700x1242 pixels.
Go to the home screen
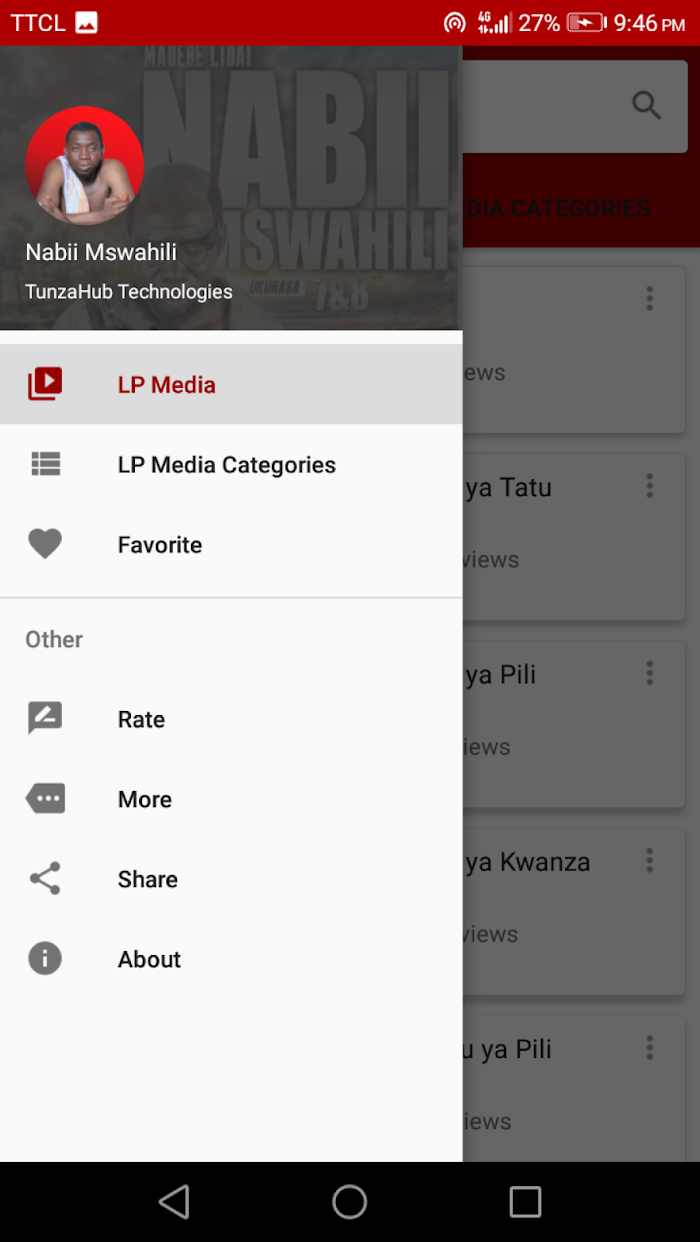350,1202
